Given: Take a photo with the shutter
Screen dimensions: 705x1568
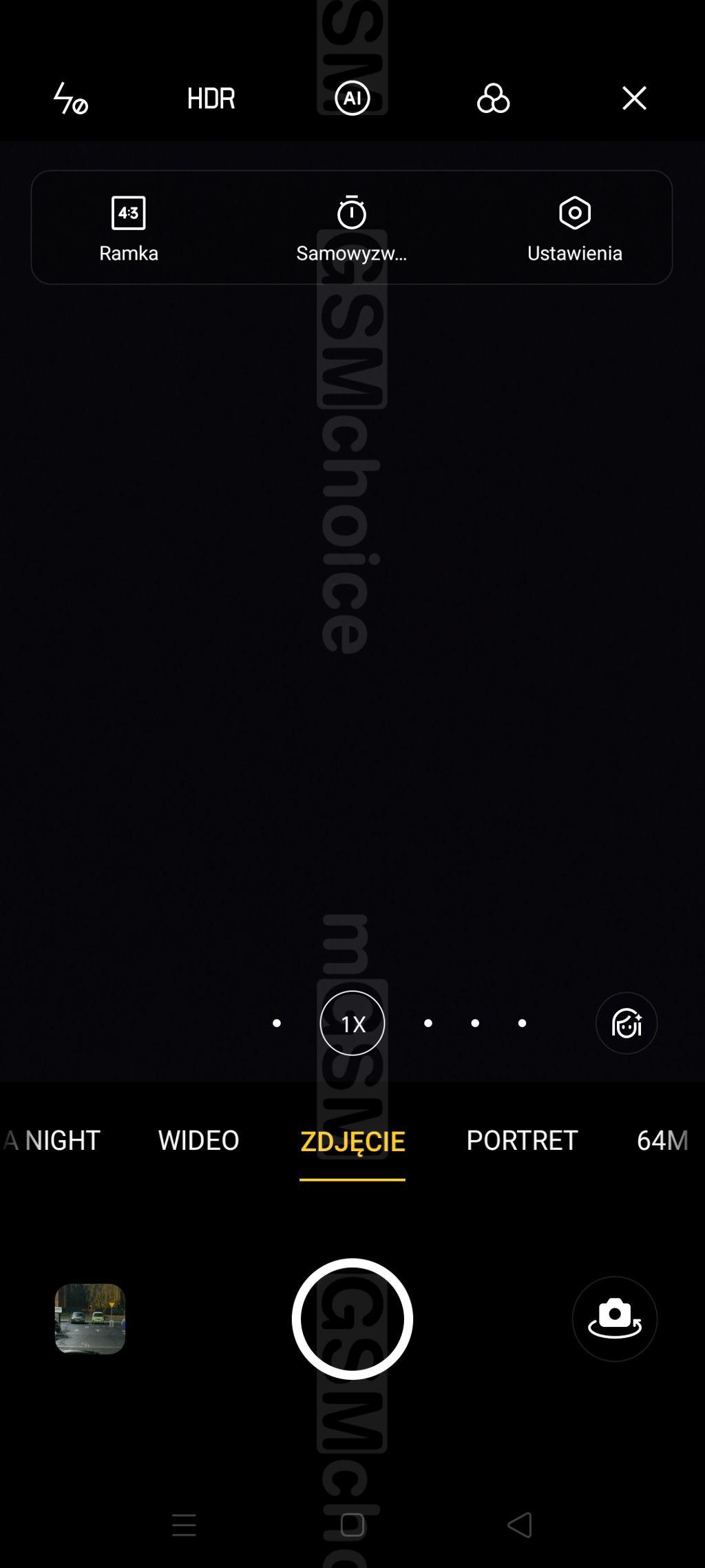Looking at the screenshot, I should coord(352,1319).
